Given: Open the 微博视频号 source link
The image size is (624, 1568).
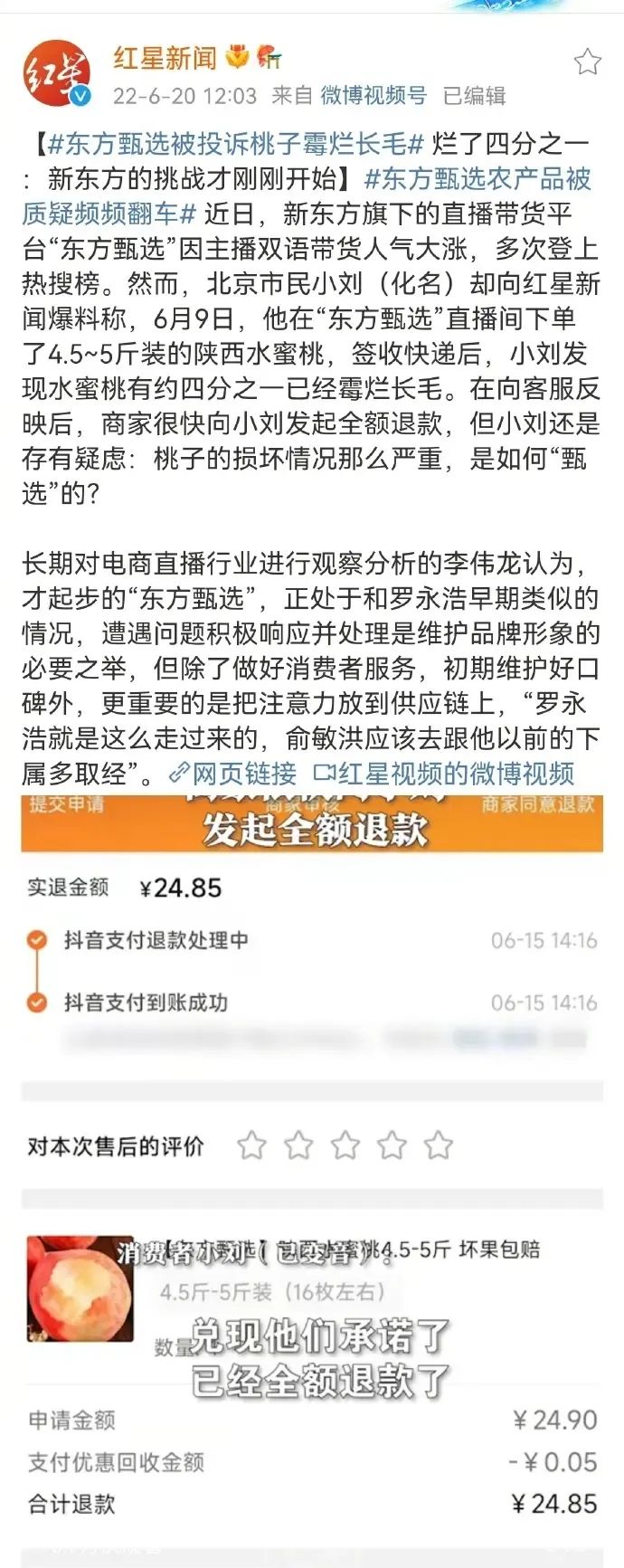Looking at the screenshot, I should tap(373, 95).
